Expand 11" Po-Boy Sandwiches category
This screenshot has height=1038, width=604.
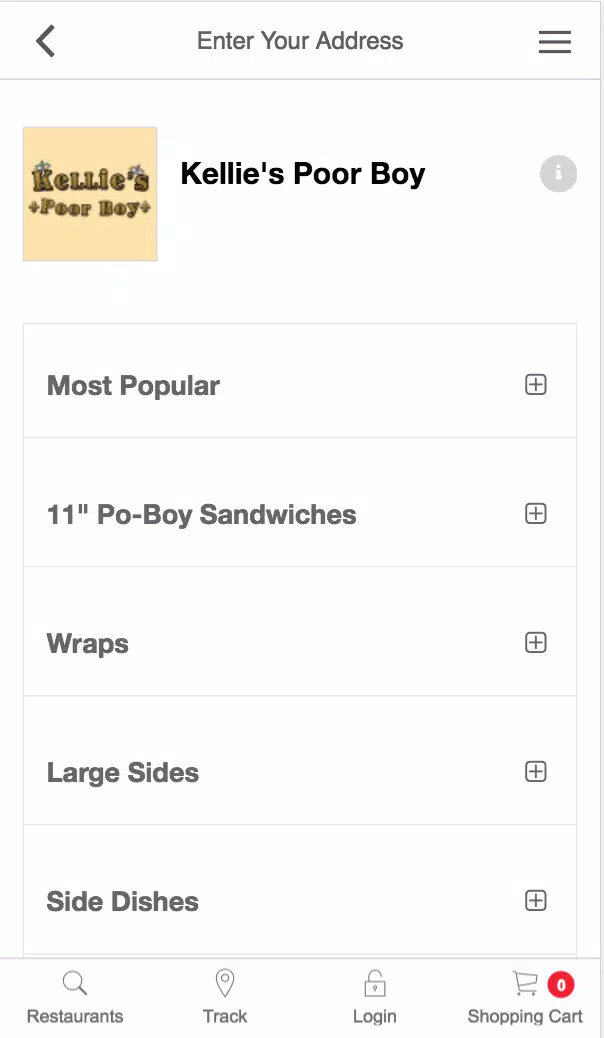pyautogui.click(x=300, y=514)
